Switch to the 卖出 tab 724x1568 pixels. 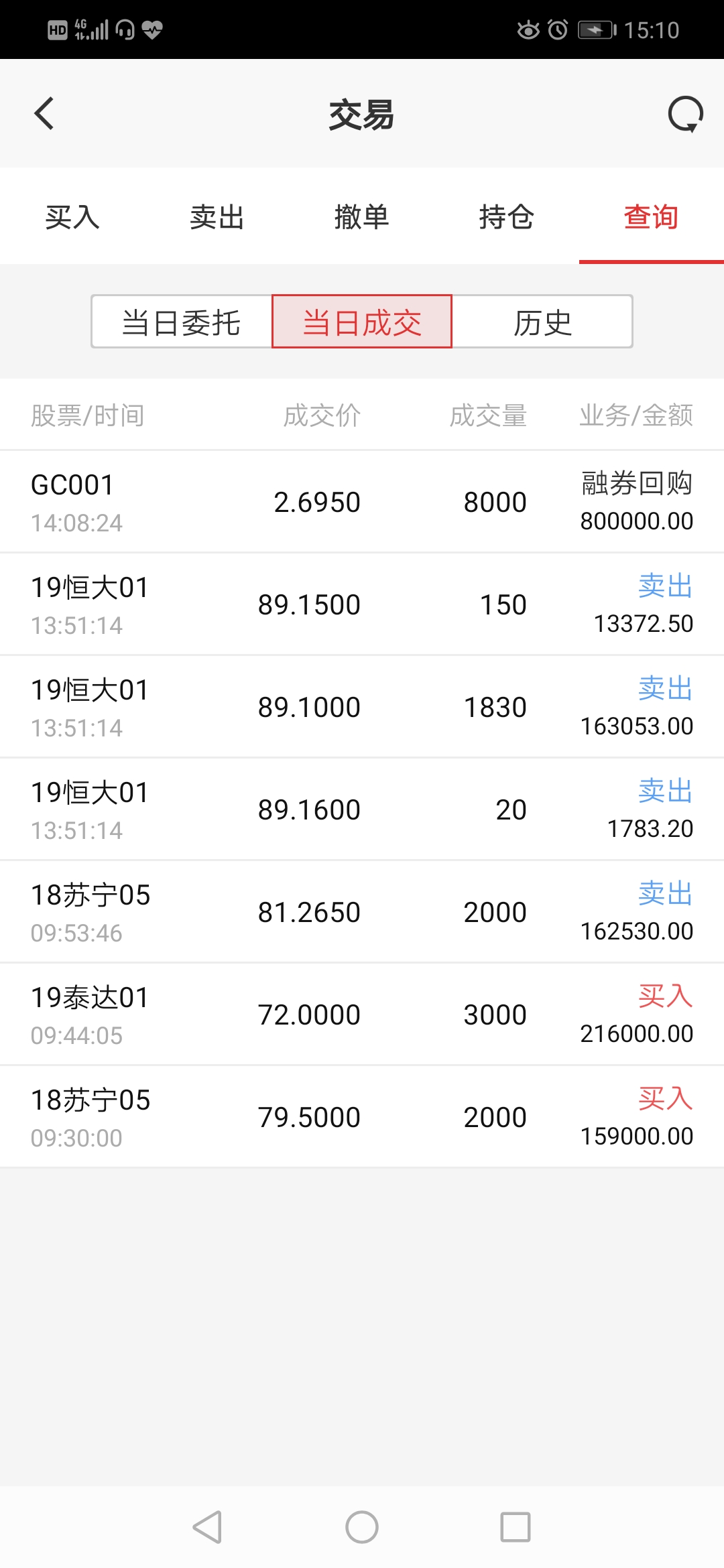217,217
